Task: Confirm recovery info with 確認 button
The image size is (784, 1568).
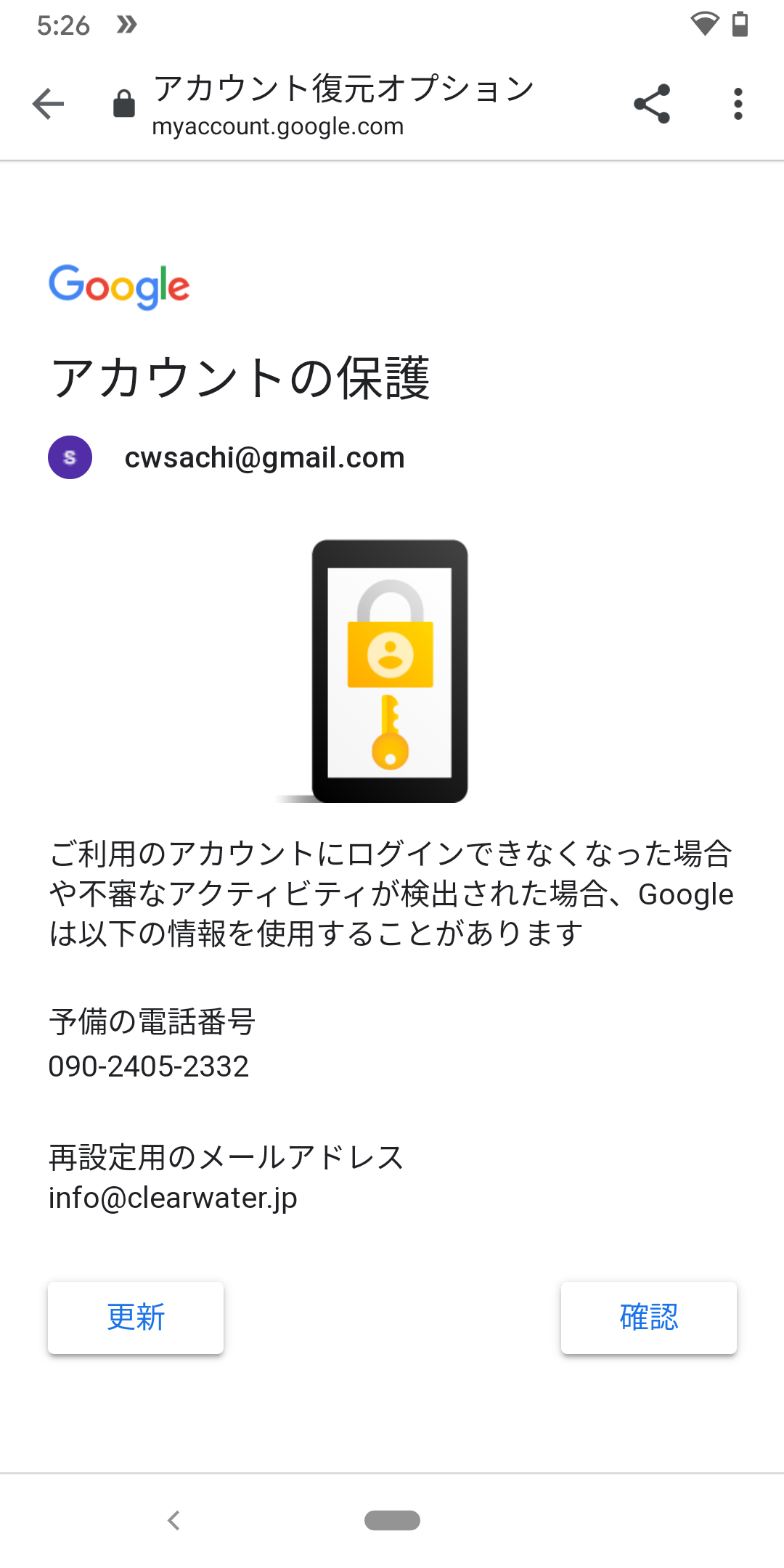Action: pos(648,1317)
